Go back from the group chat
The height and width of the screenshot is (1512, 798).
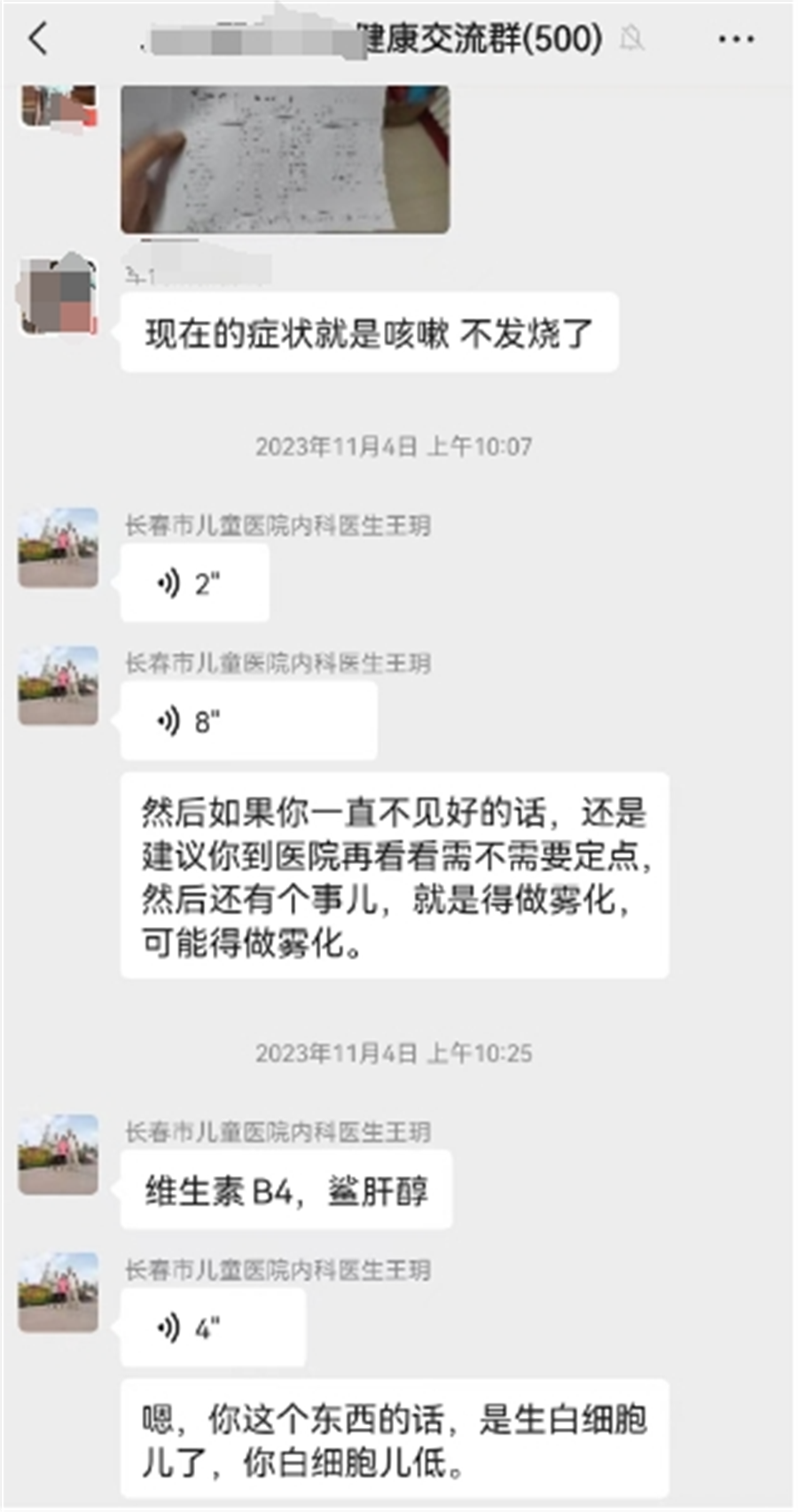tap(38, 39)
